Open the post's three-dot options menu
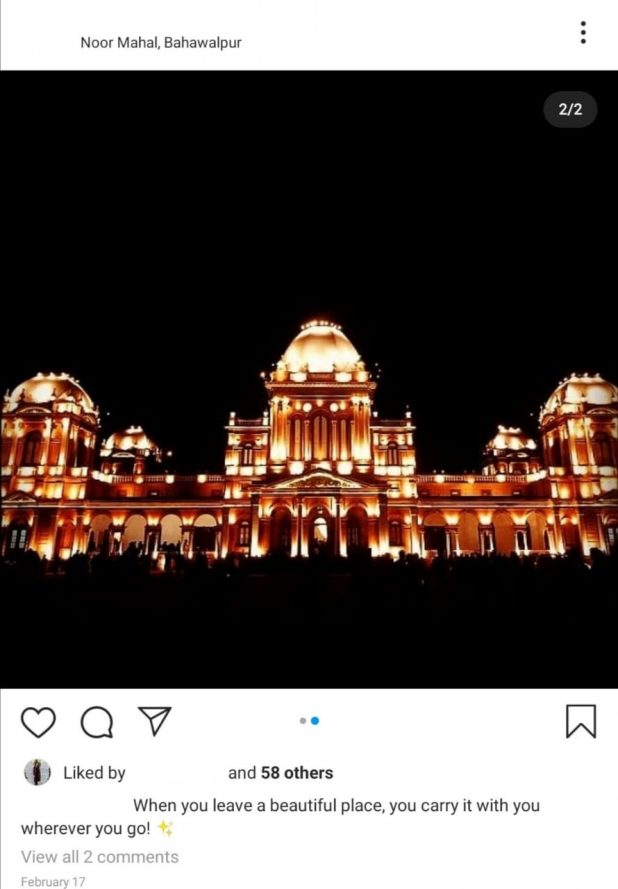 pos(583,33)
